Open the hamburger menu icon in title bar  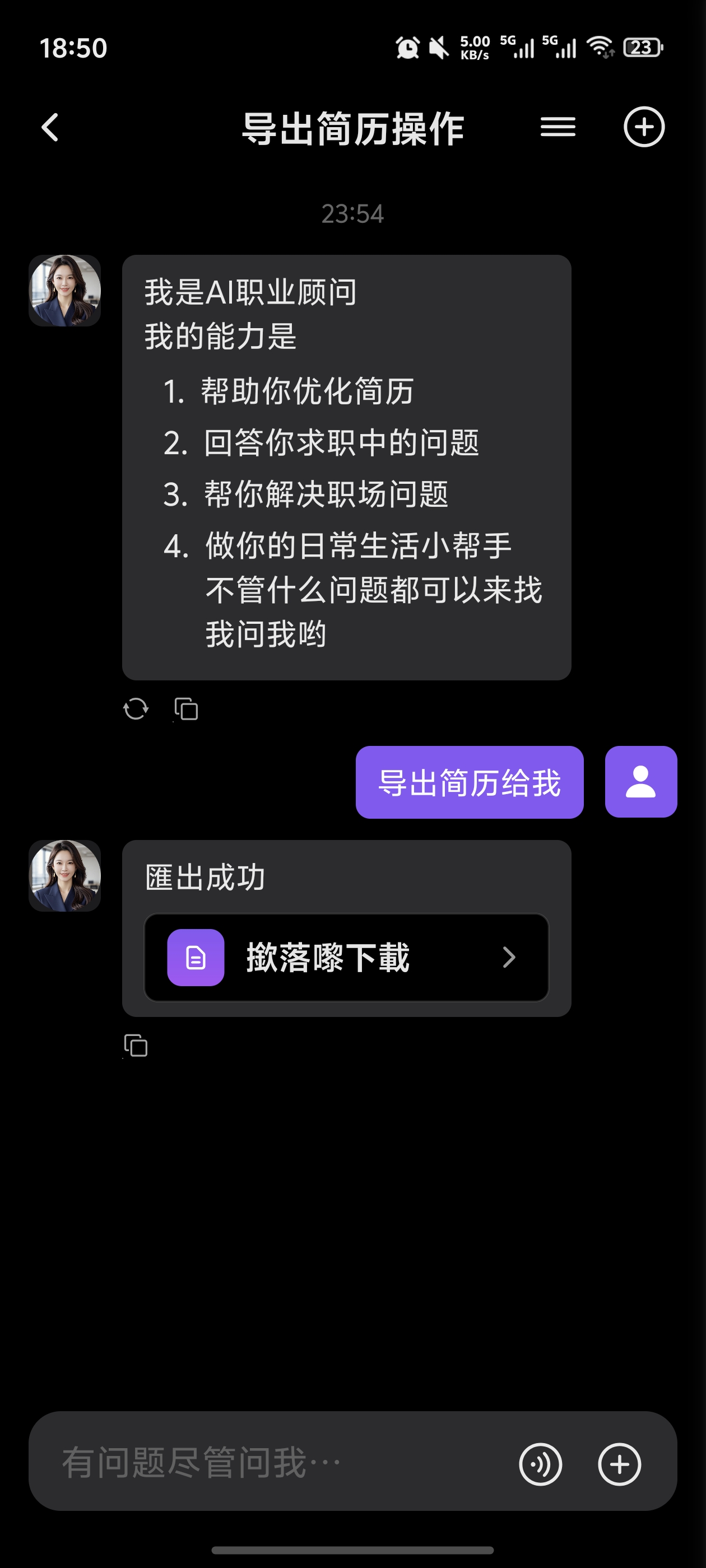[558, 128]
